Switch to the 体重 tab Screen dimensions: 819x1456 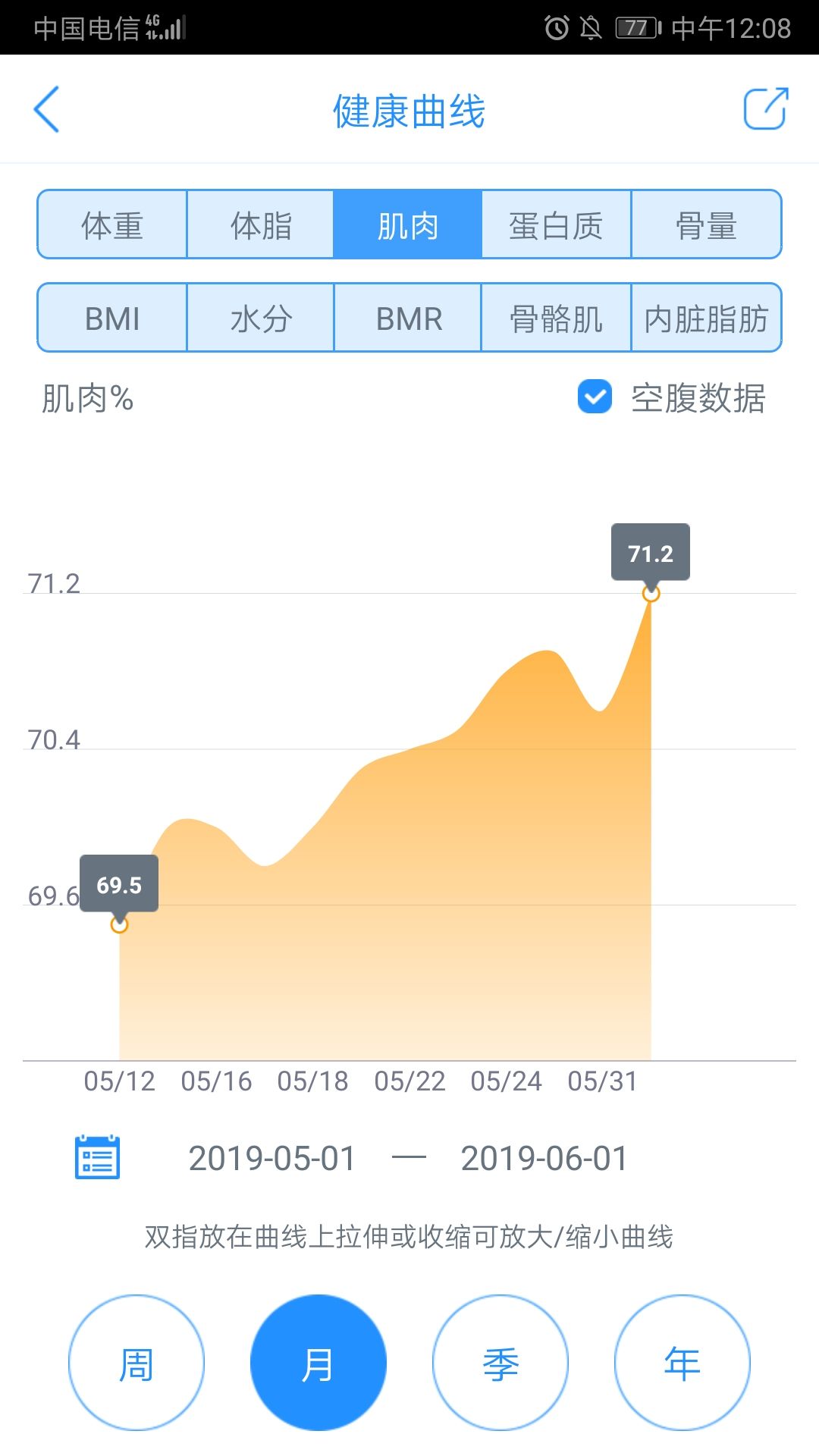pyautogui.click(x=112, y=224)
